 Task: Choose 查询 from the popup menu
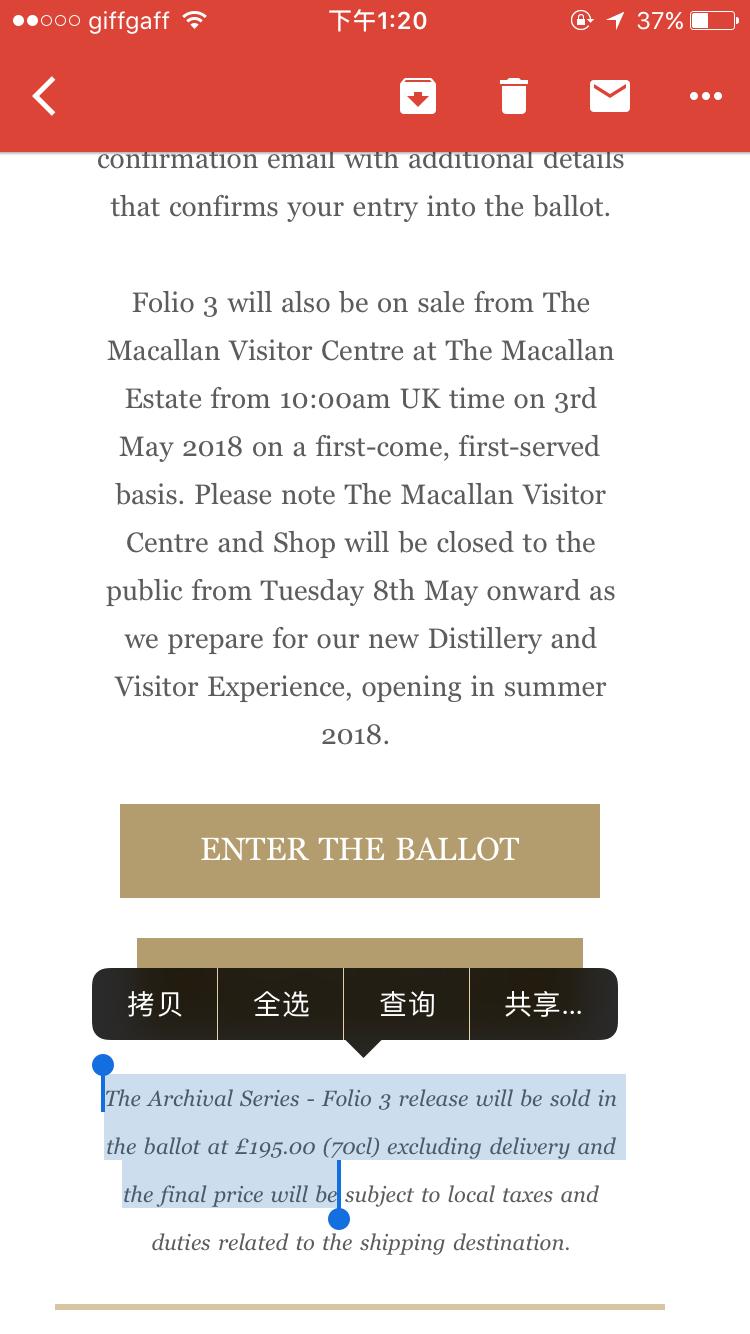406,1004
